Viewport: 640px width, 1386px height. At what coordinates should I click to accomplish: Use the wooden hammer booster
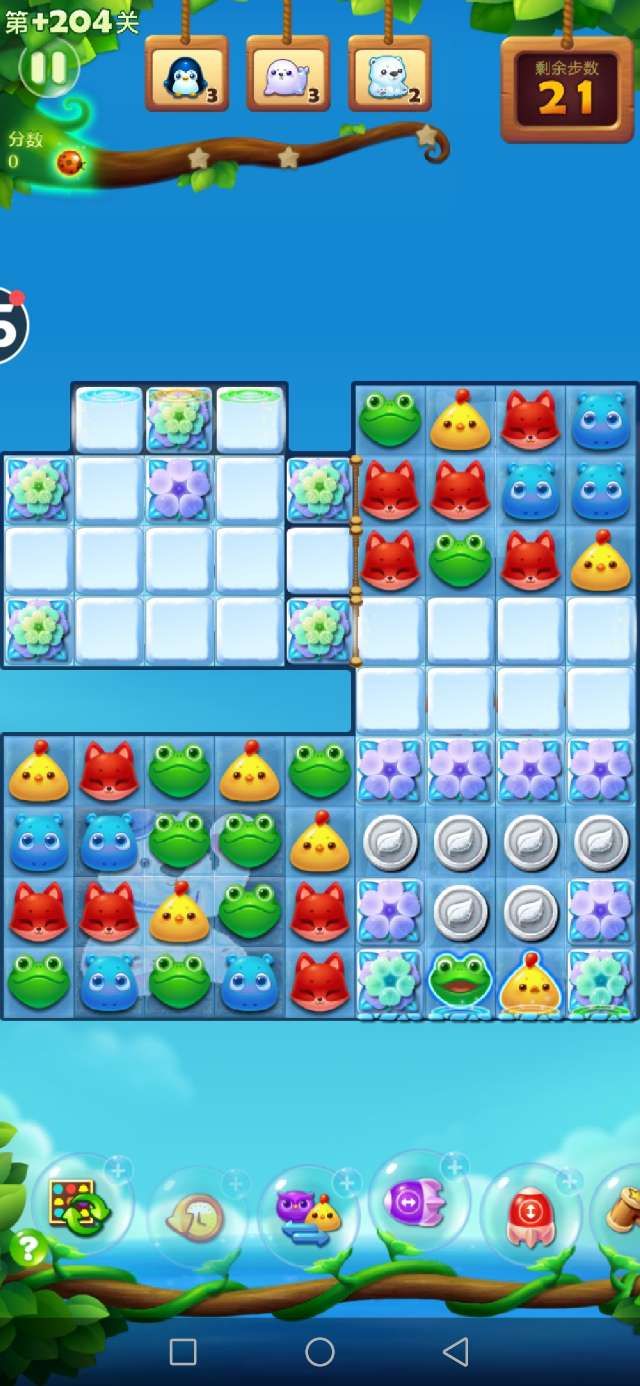click(622, 1212)
